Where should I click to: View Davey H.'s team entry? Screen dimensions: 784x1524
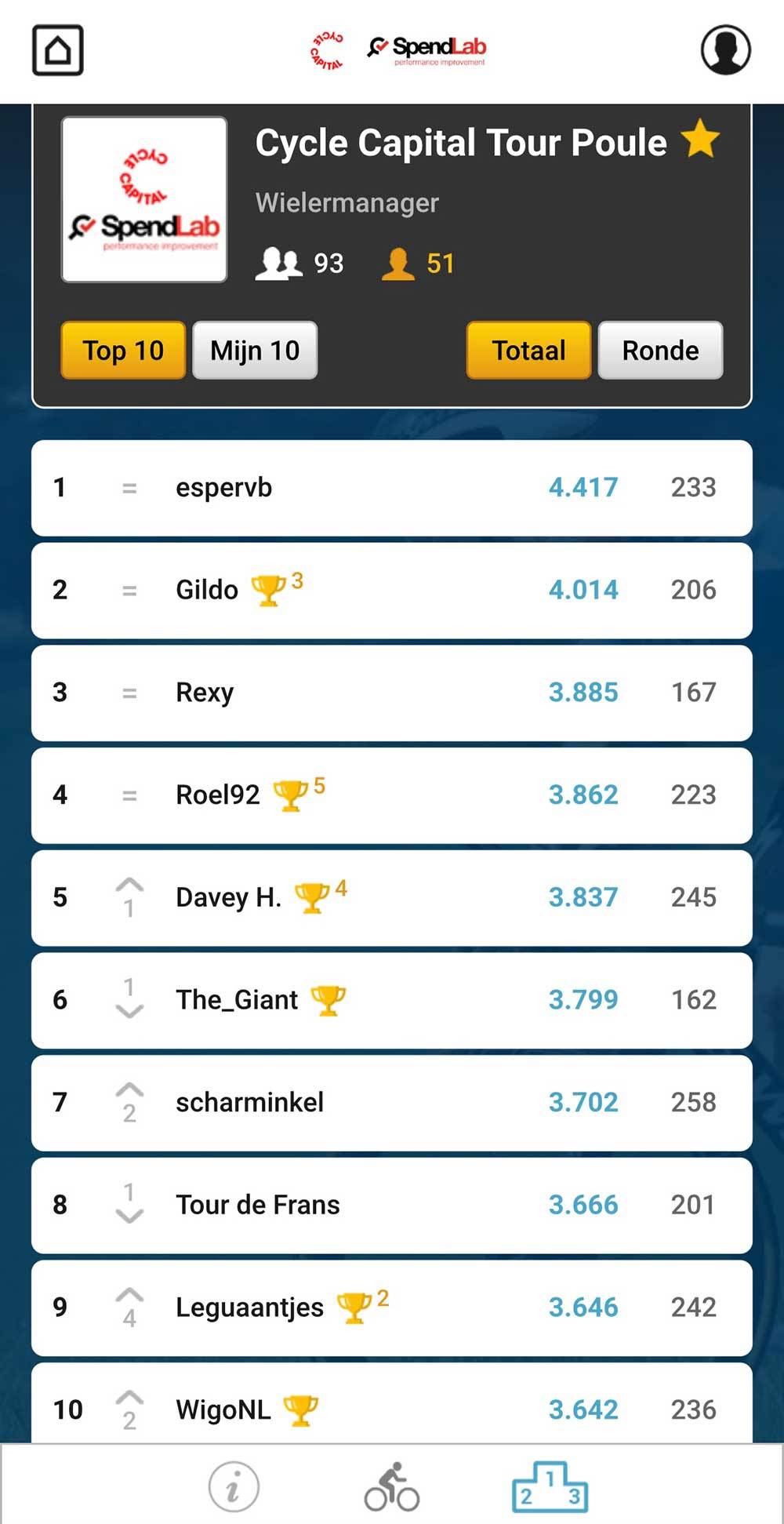[392, 898]
